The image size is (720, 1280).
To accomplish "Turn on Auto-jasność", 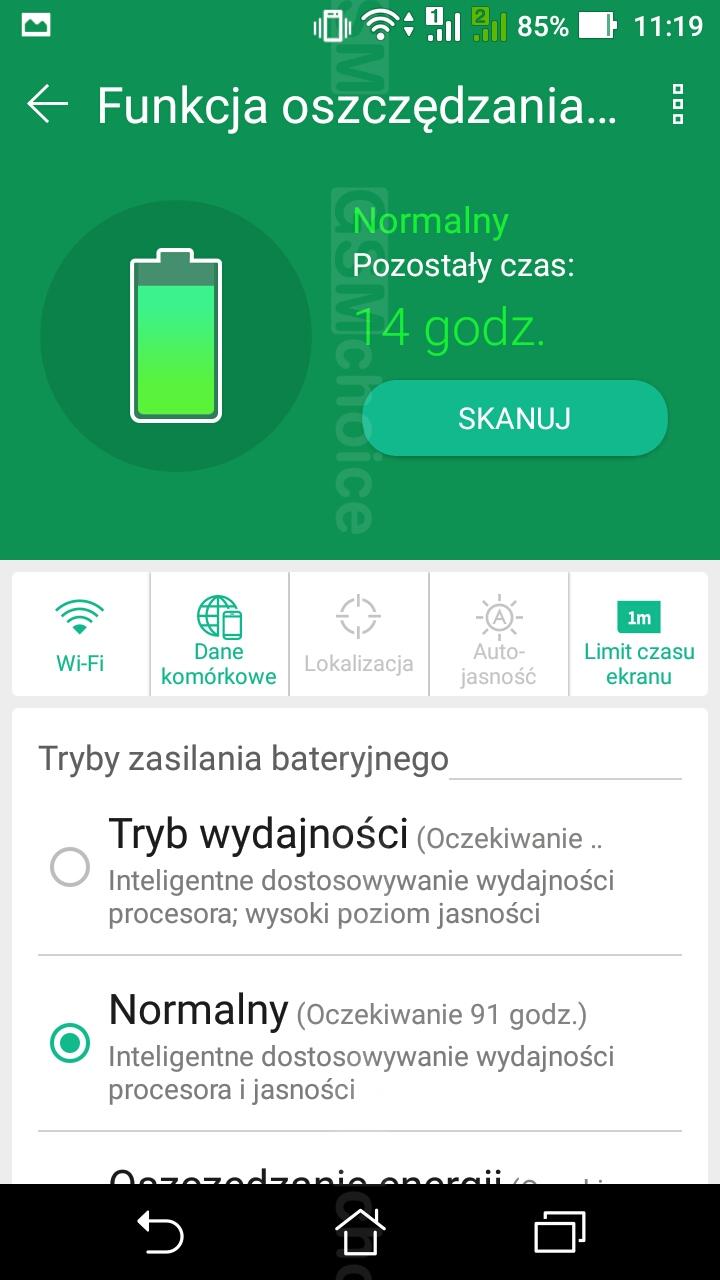I will (499, 634).
